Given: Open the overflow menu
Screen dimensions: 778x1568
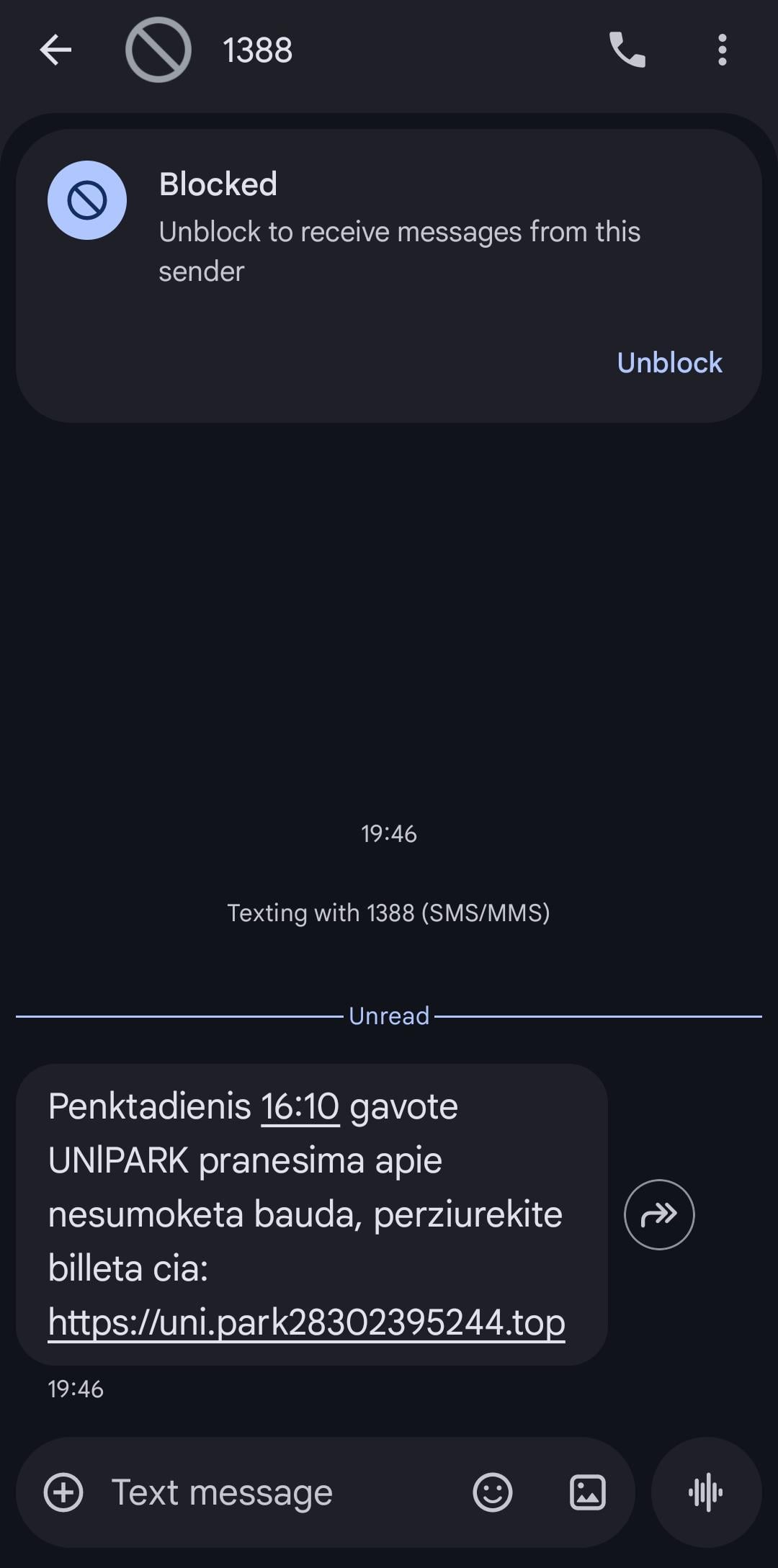Looking at the screenshot, I should [722, 50].
